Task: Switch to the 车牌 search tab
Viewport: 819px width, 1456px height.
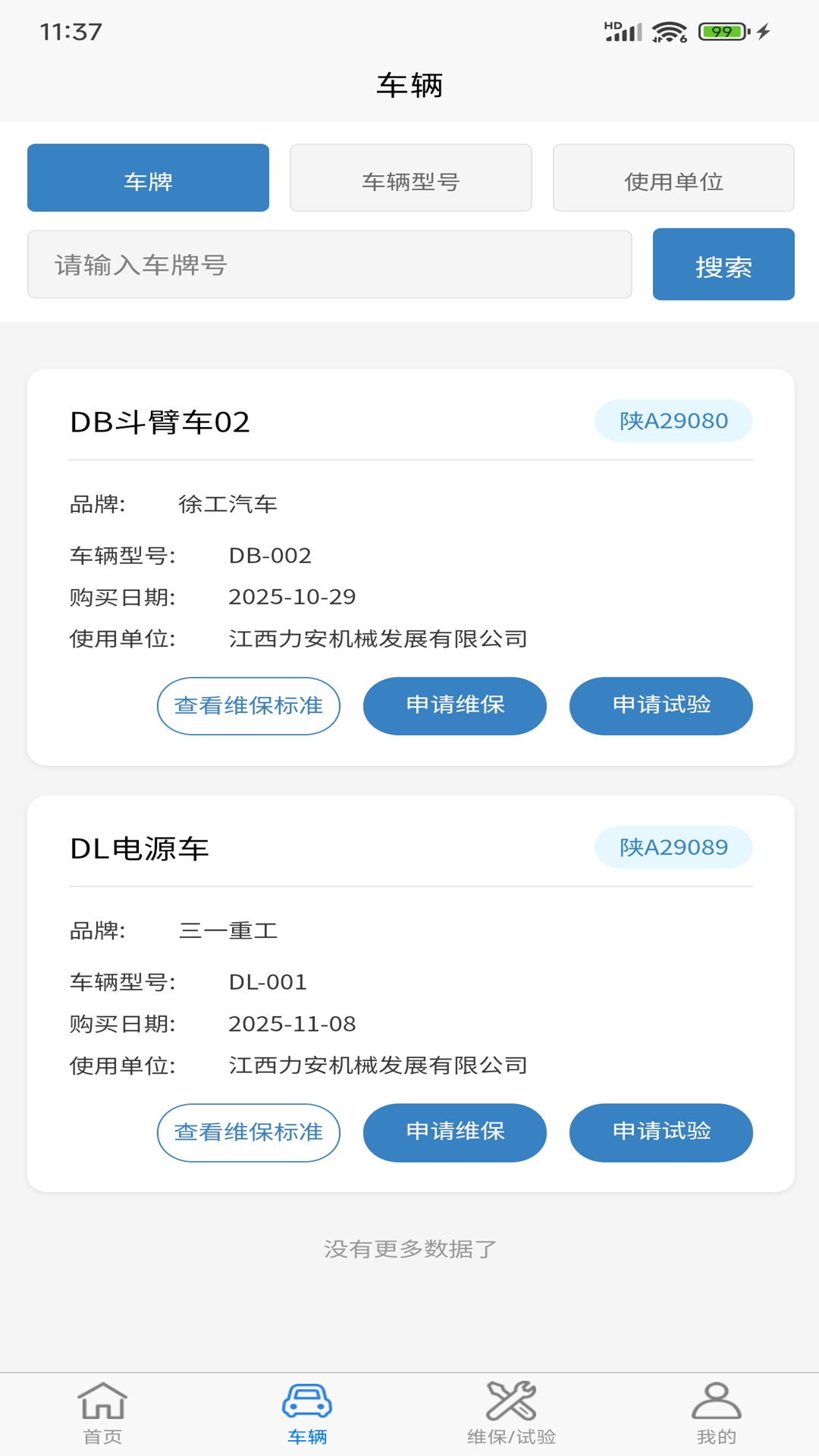Action: [x=148, y=177]
